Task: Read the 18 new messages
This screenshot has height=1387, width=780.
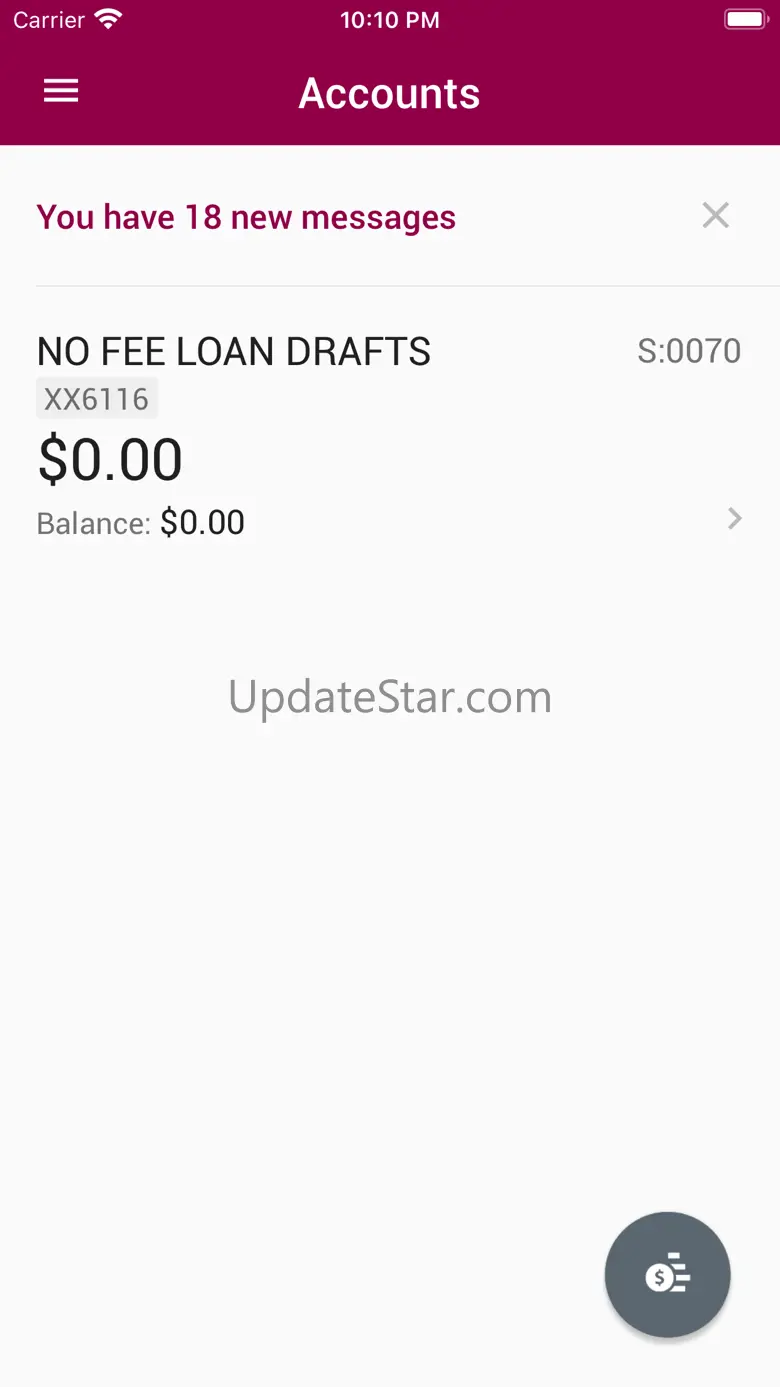Action: (x=246, y=217)
